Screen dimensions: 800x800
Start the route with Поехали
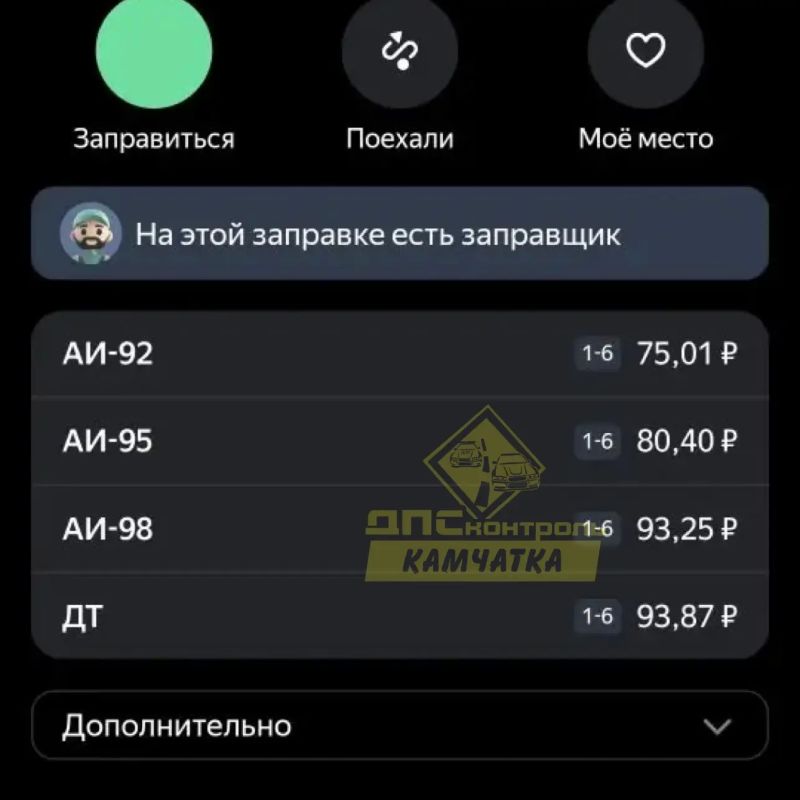pyautogui.click(x=399, y=51)
